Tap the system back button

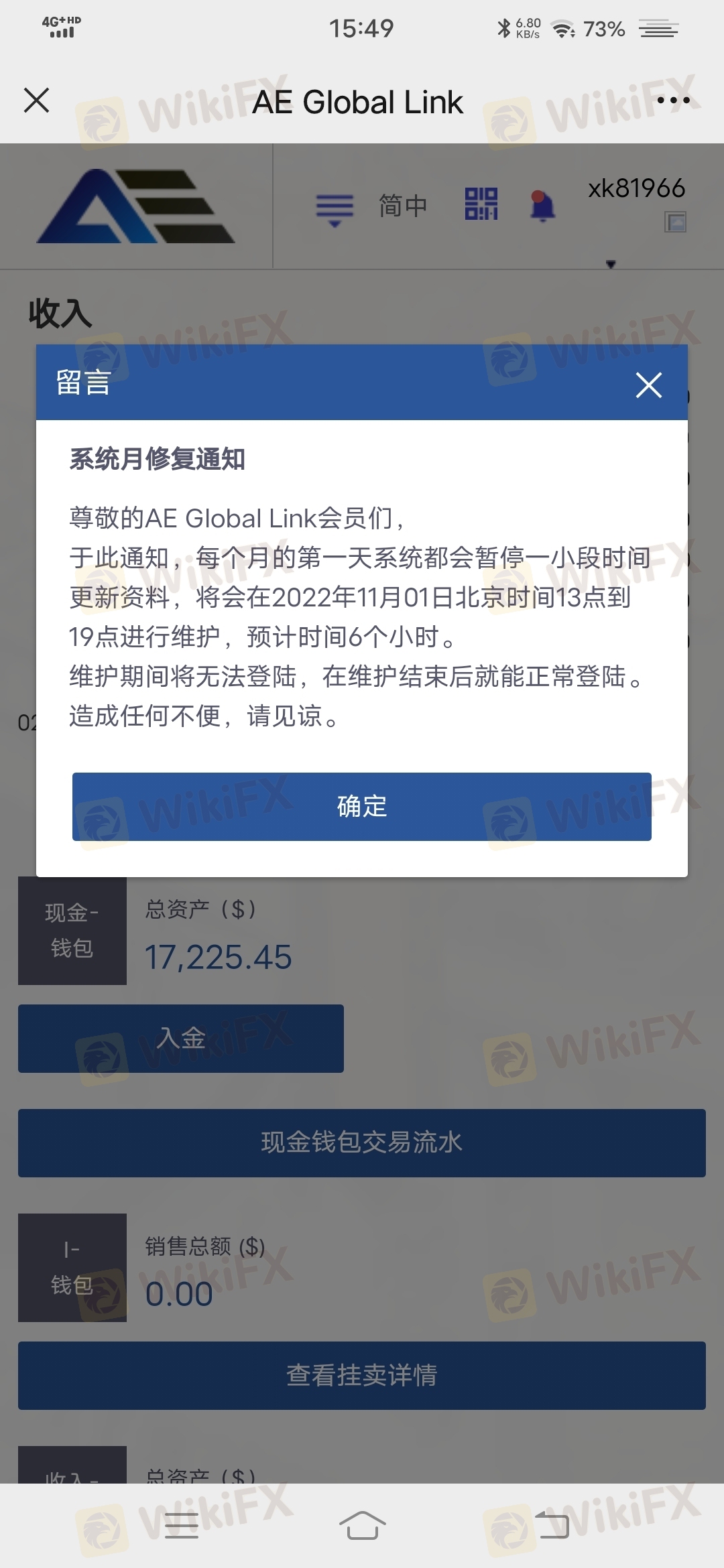pos(552,1526)
